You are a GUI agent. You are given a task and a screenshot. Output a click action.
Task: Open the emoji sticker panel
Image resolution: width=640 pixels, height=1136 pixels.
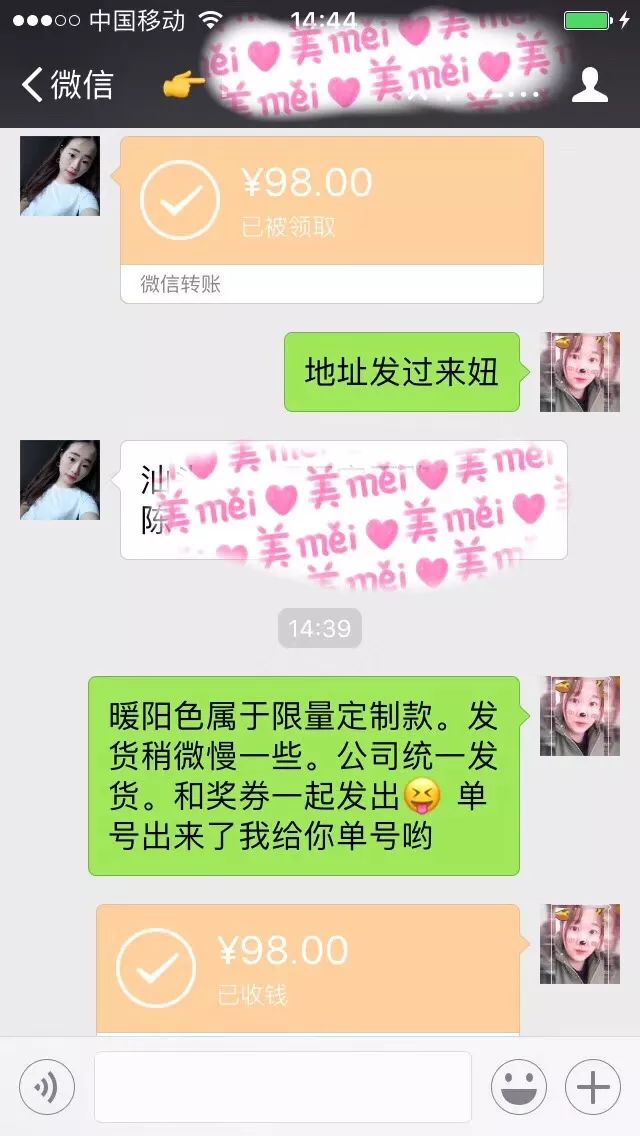pos(518,1087)
